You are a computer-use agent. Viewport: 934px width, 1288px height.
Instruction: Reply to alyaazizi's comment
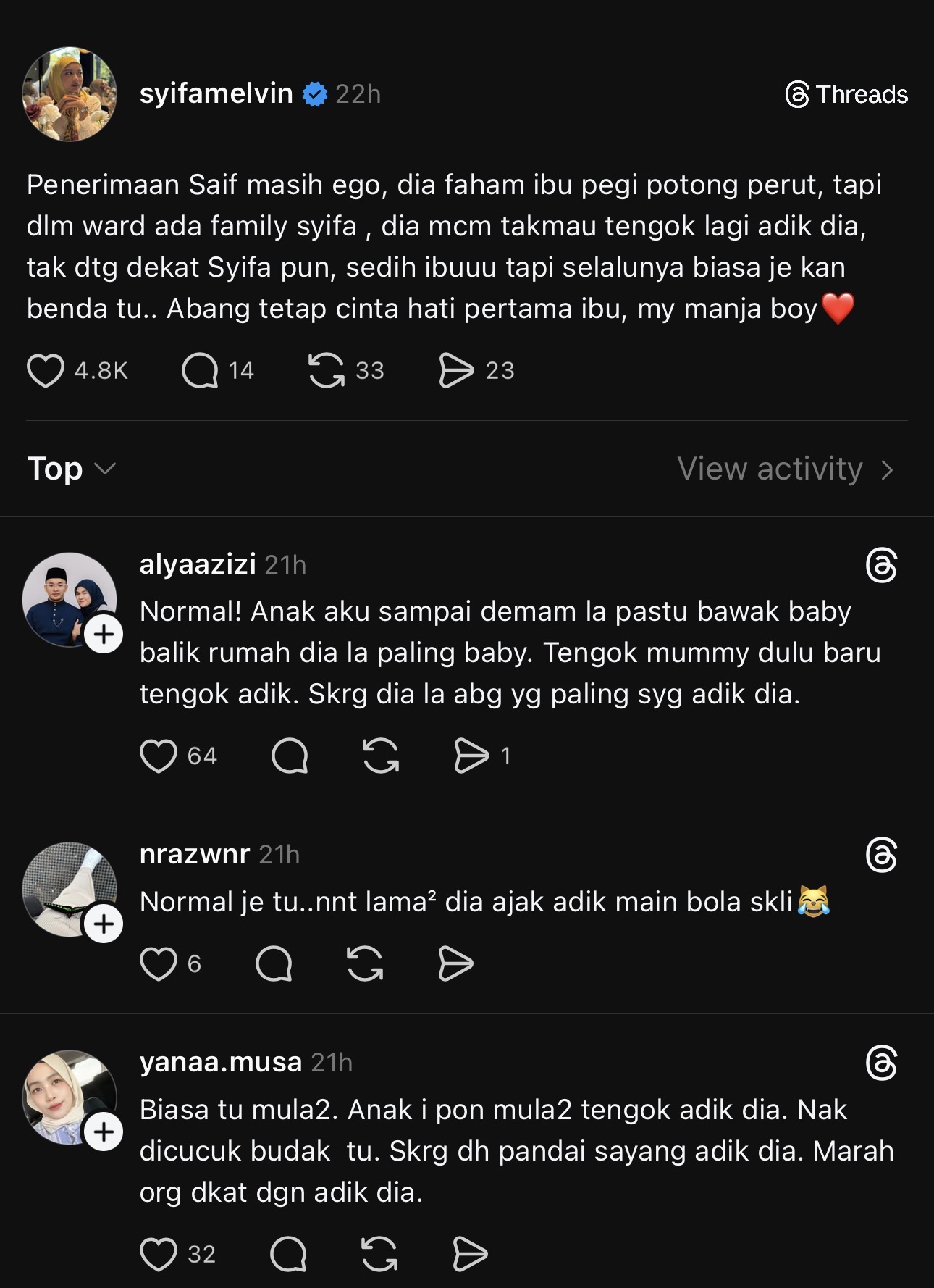(290, 756)
